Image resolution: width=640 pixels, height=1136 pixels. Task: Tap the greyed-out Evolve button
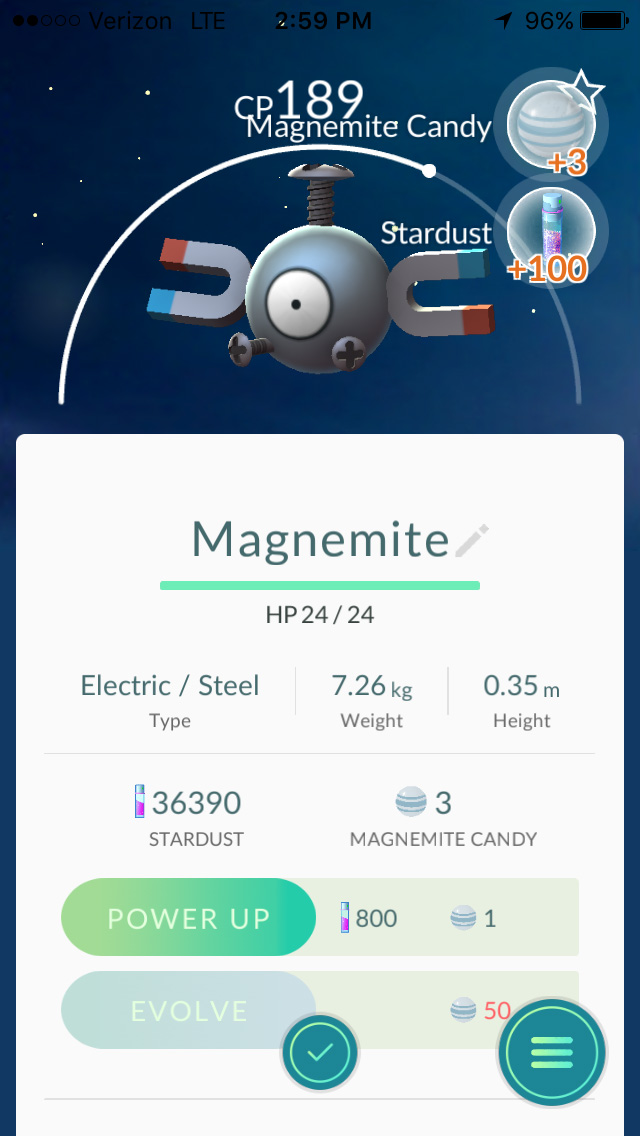pyautogui.click(x=189, y=1010)
